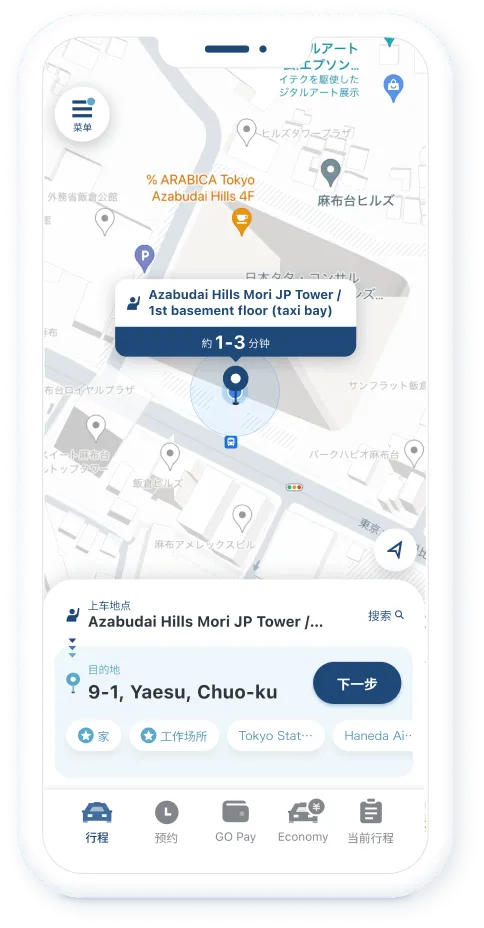Tap the Azabudai Hills Mori JP Tower pickup callout
Screen dimensions: 484x928
235,318
